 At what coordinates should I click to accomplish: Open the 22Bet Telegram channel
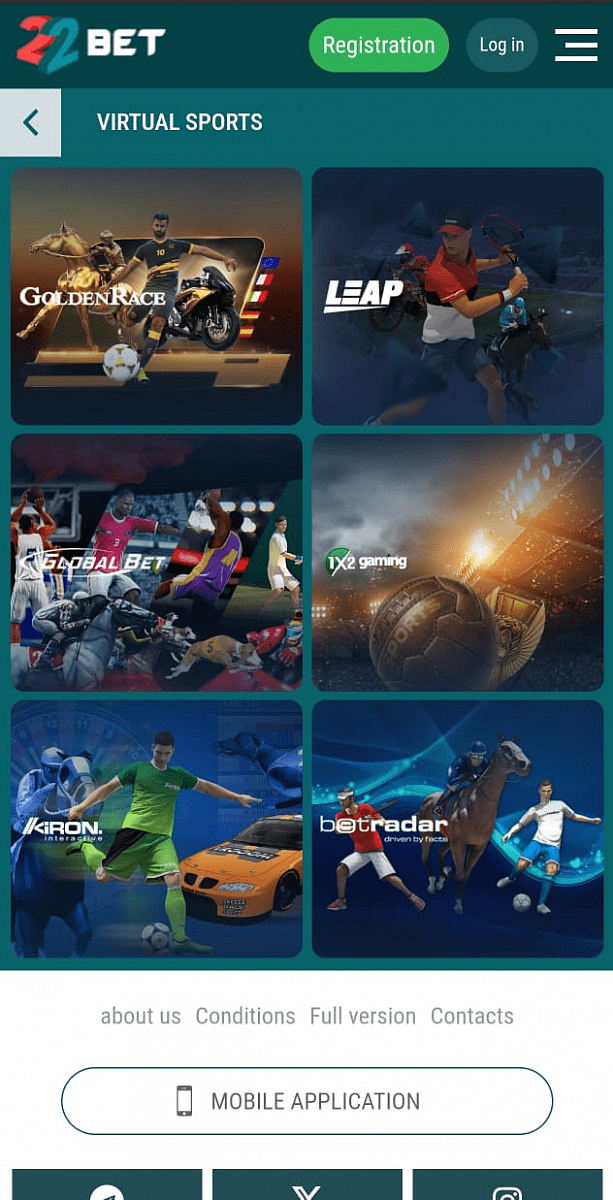[107, 1188]
